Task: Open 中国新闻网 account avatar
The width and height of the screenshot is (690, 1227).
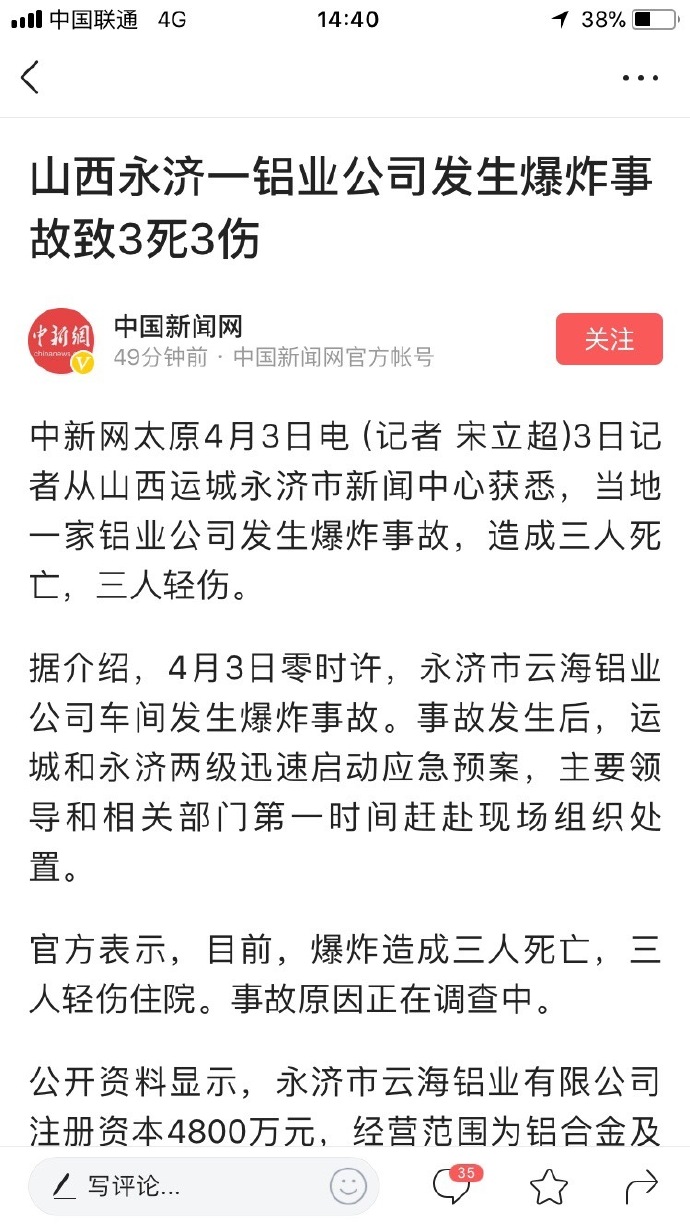Action: (x=61, y=341)
